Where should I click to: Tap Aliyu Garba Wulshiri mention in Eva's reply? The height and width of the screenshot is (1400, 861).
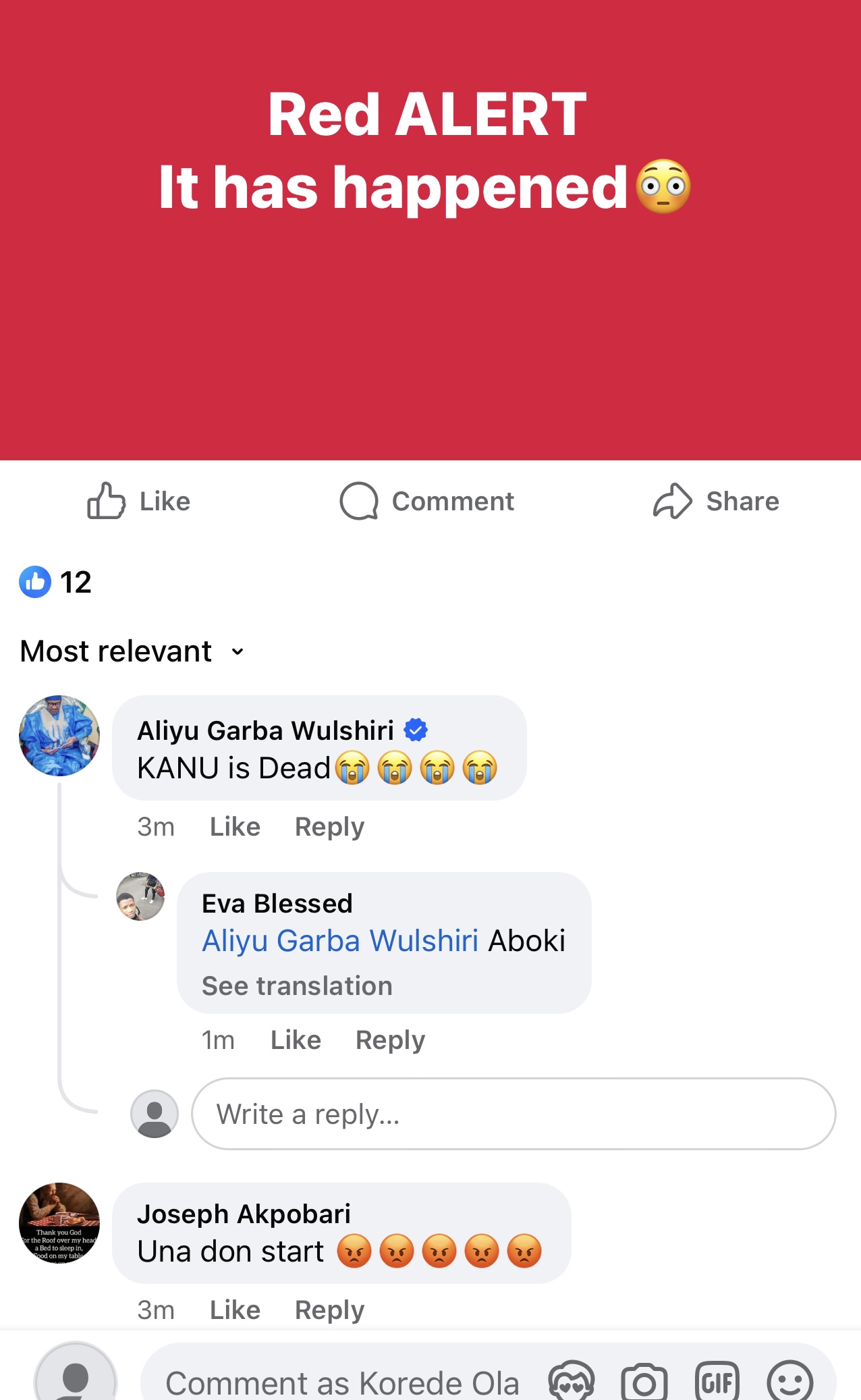[x=340, y=941]
